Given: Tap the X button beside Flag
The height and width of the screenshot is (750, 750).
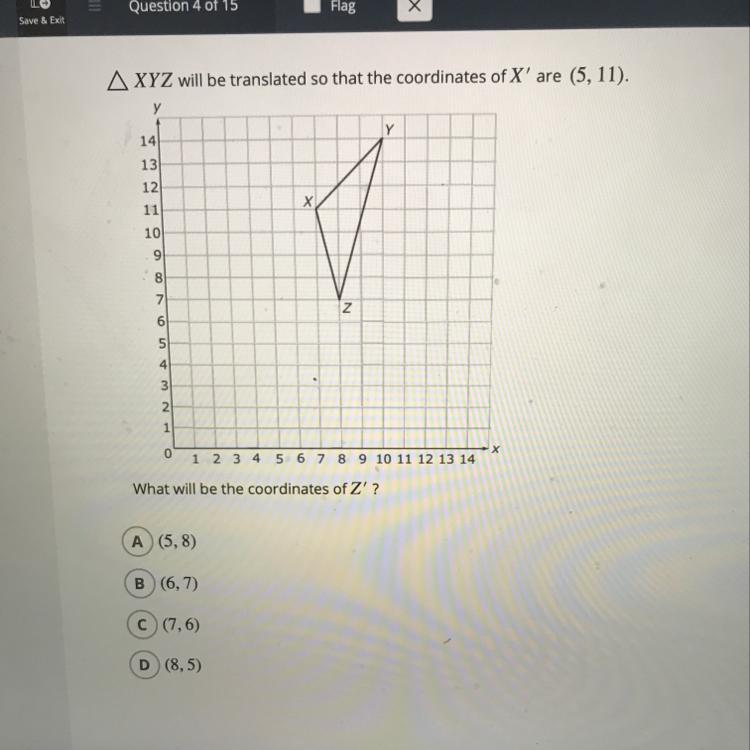Looking at the screenshot, I should pos(415,9).
